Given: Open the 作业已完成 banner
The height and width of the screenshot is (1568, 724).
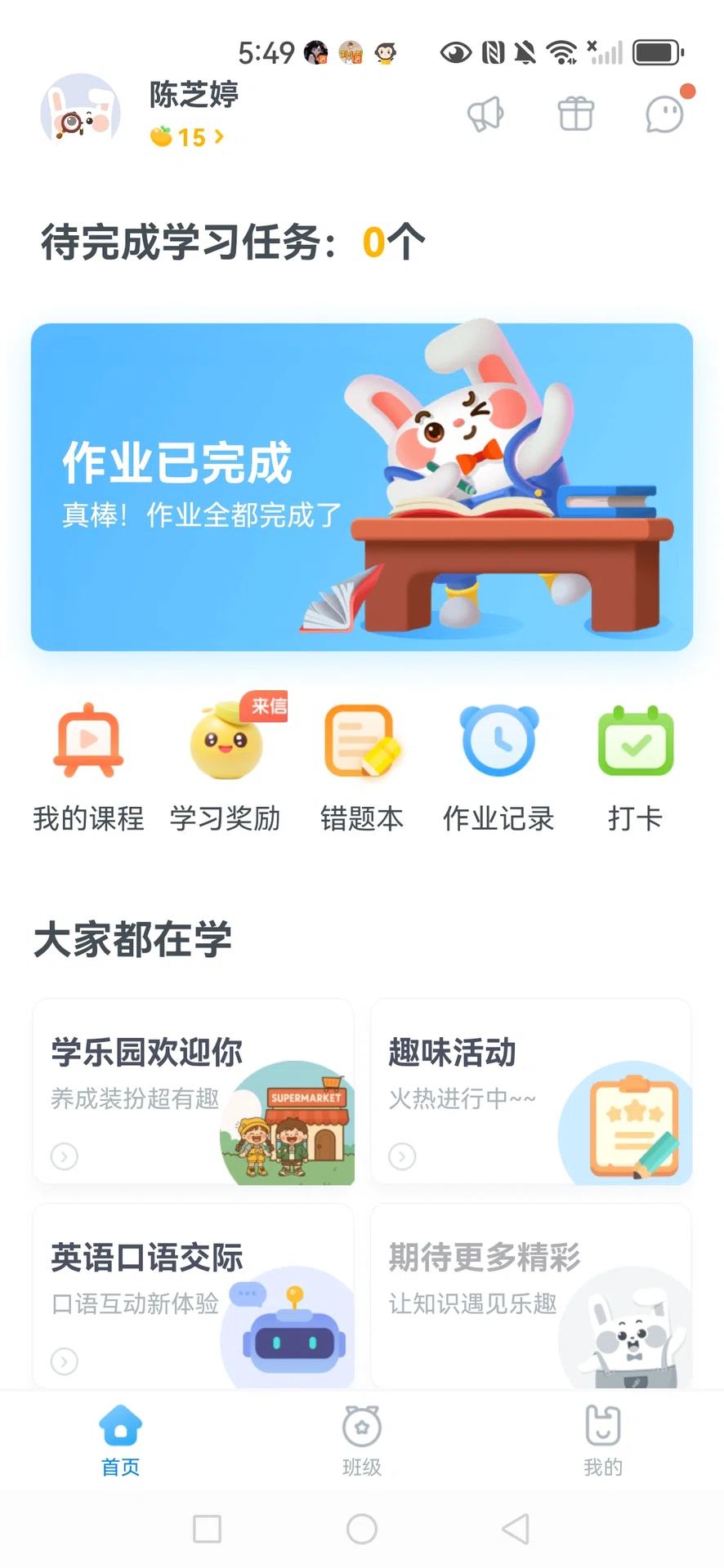Looking at the screenshot, I should [x=362, y=487].
